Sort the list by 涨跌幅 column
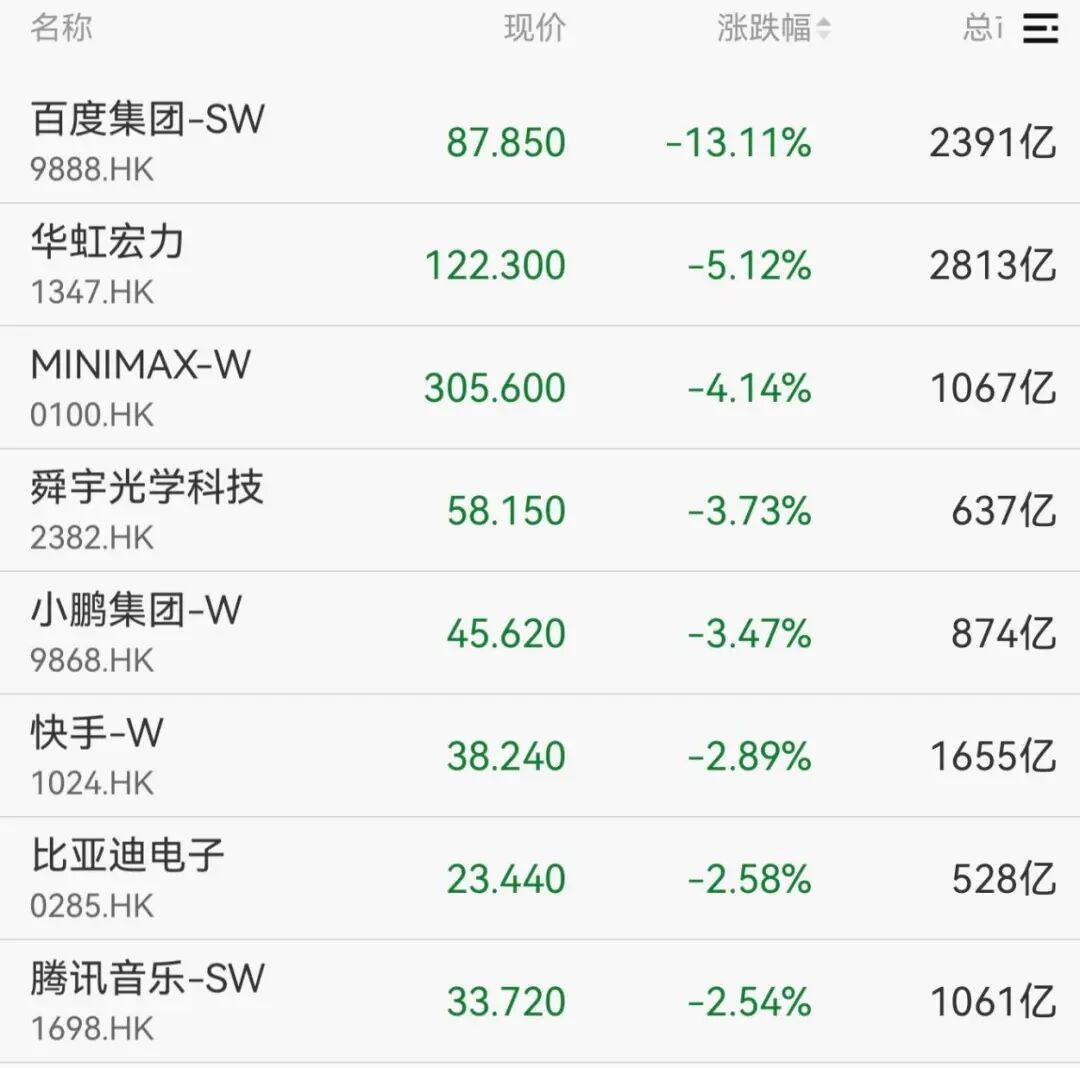 pyautogui.click(x=773, y=29)
